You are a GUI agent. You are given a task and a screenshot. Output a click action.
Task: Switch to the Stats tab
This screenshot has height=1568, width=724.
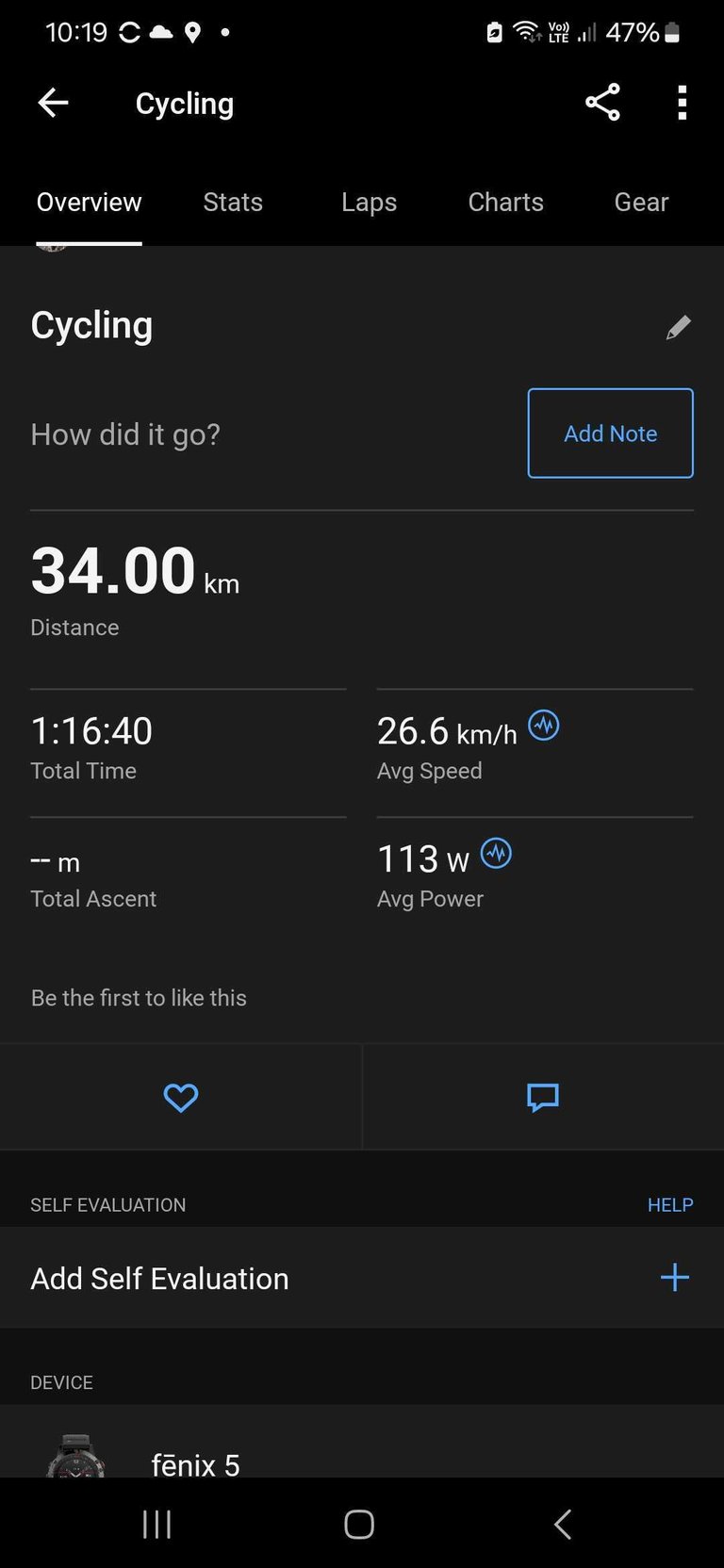(233, 203)
